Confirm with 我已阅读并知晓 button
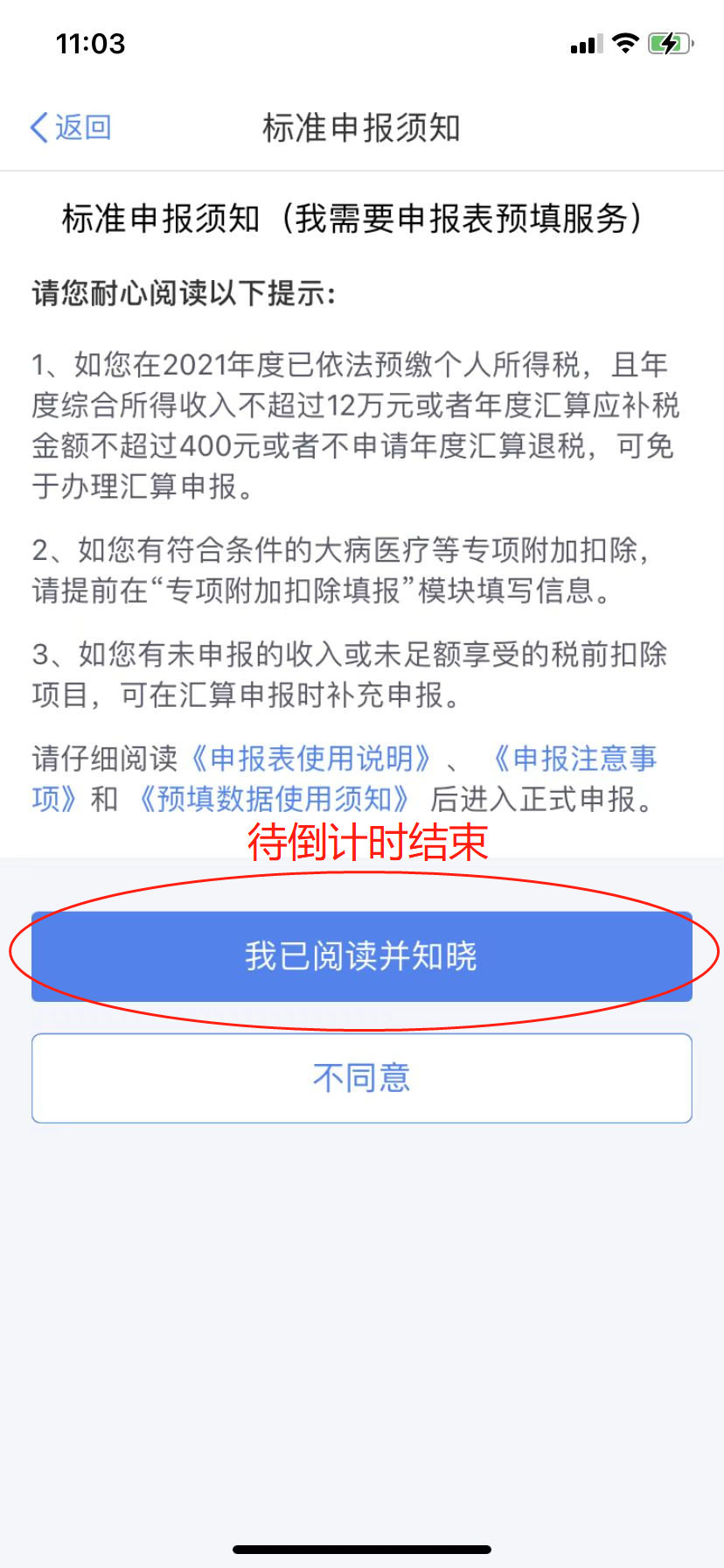Image resolution: width=724 pixels, height=1568 pixels. (361, 955)
